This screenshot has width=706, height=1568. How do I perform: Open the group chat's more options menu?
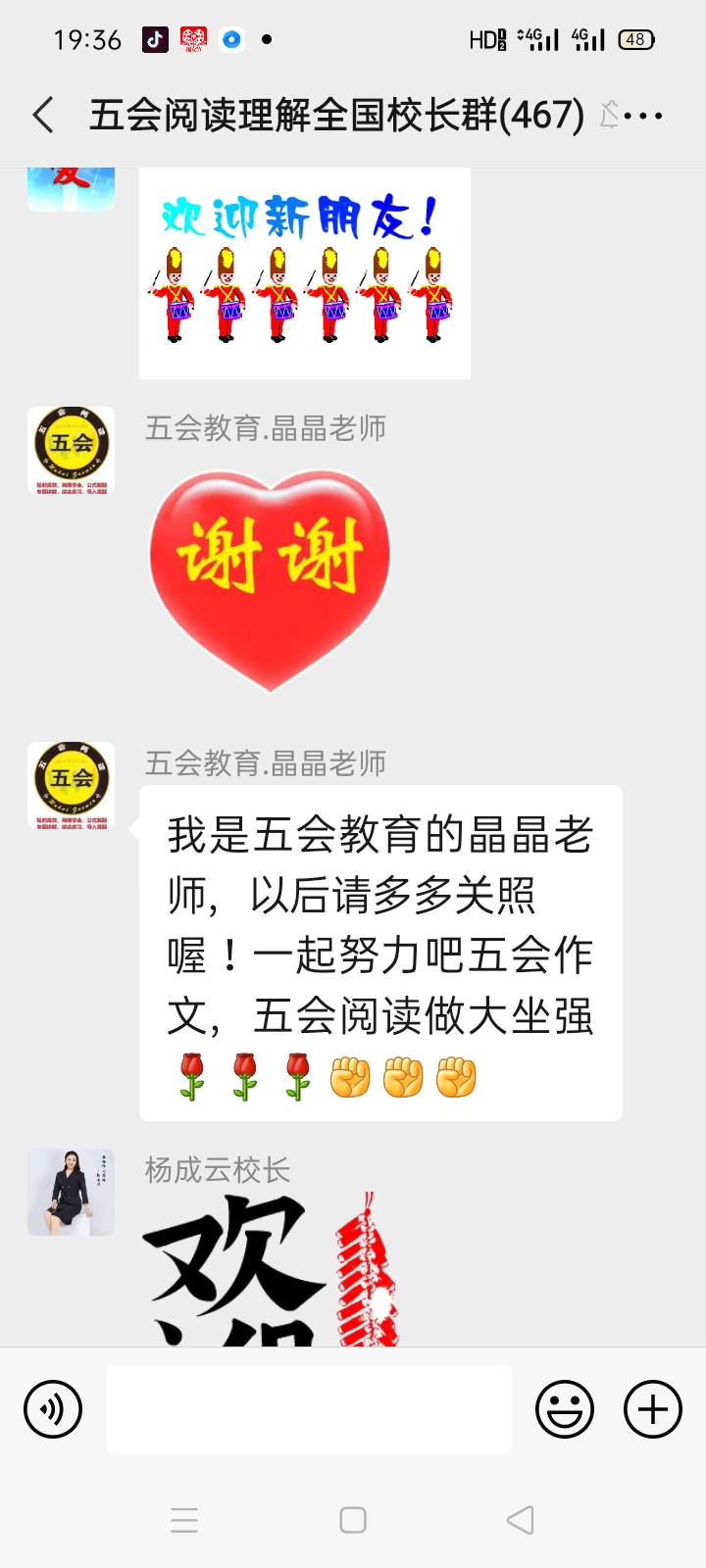pyautogui.click(x=644, y=116)
